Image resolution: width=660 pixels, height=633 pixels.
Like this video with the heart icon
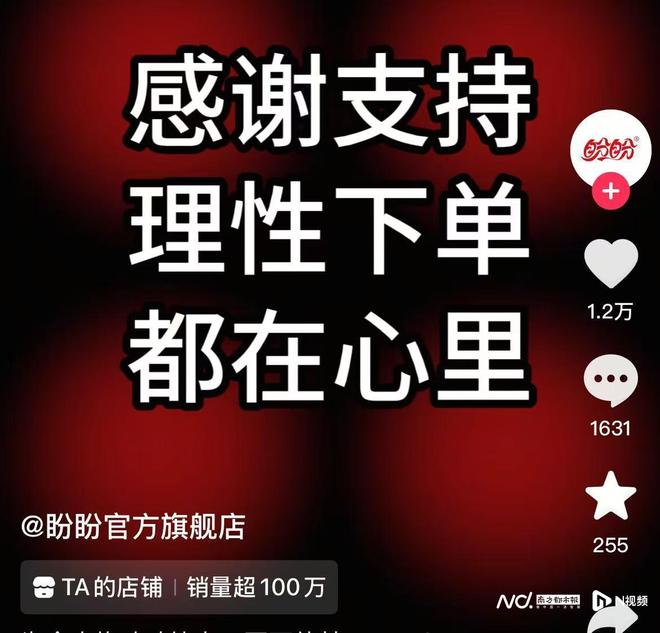pos(610,265)
